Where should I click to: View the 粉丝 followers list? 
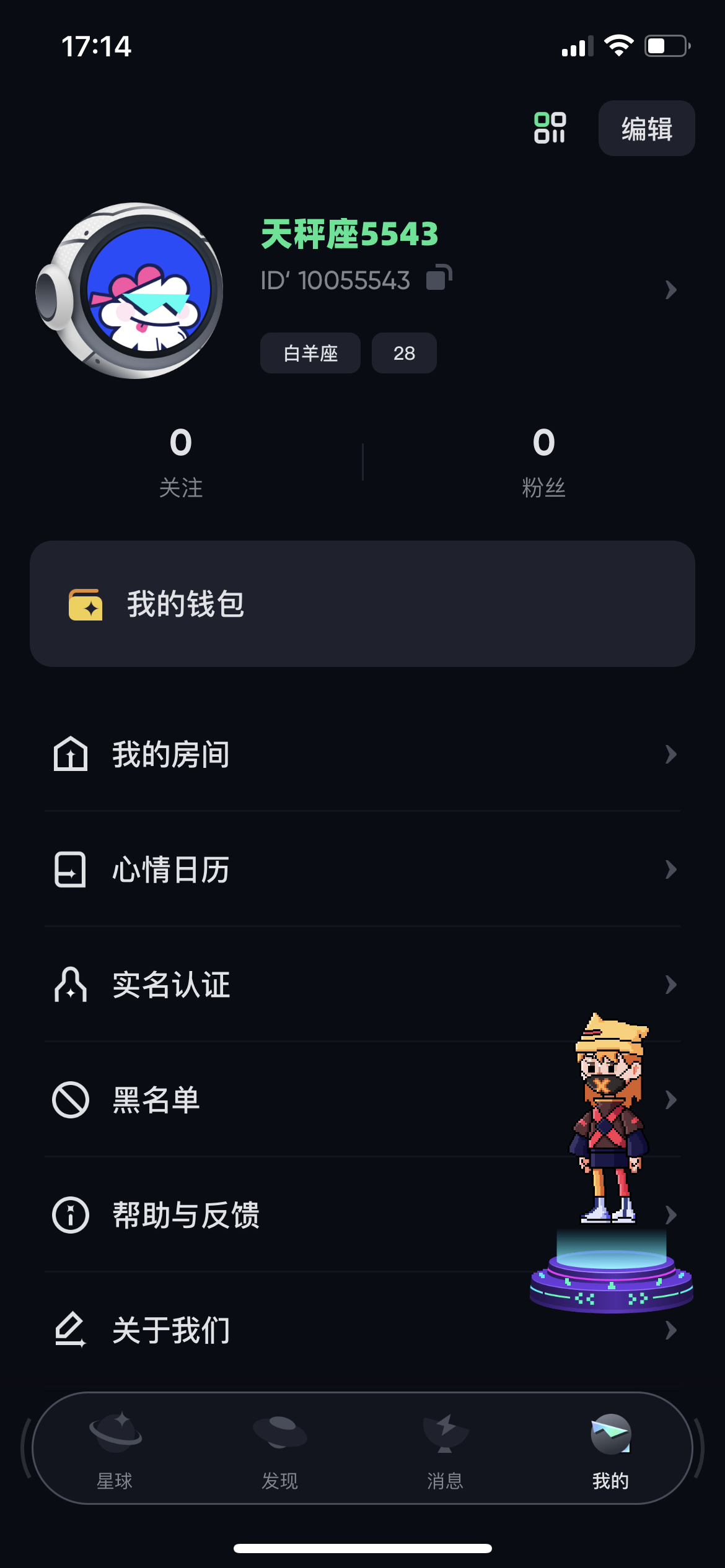[543, 462]
